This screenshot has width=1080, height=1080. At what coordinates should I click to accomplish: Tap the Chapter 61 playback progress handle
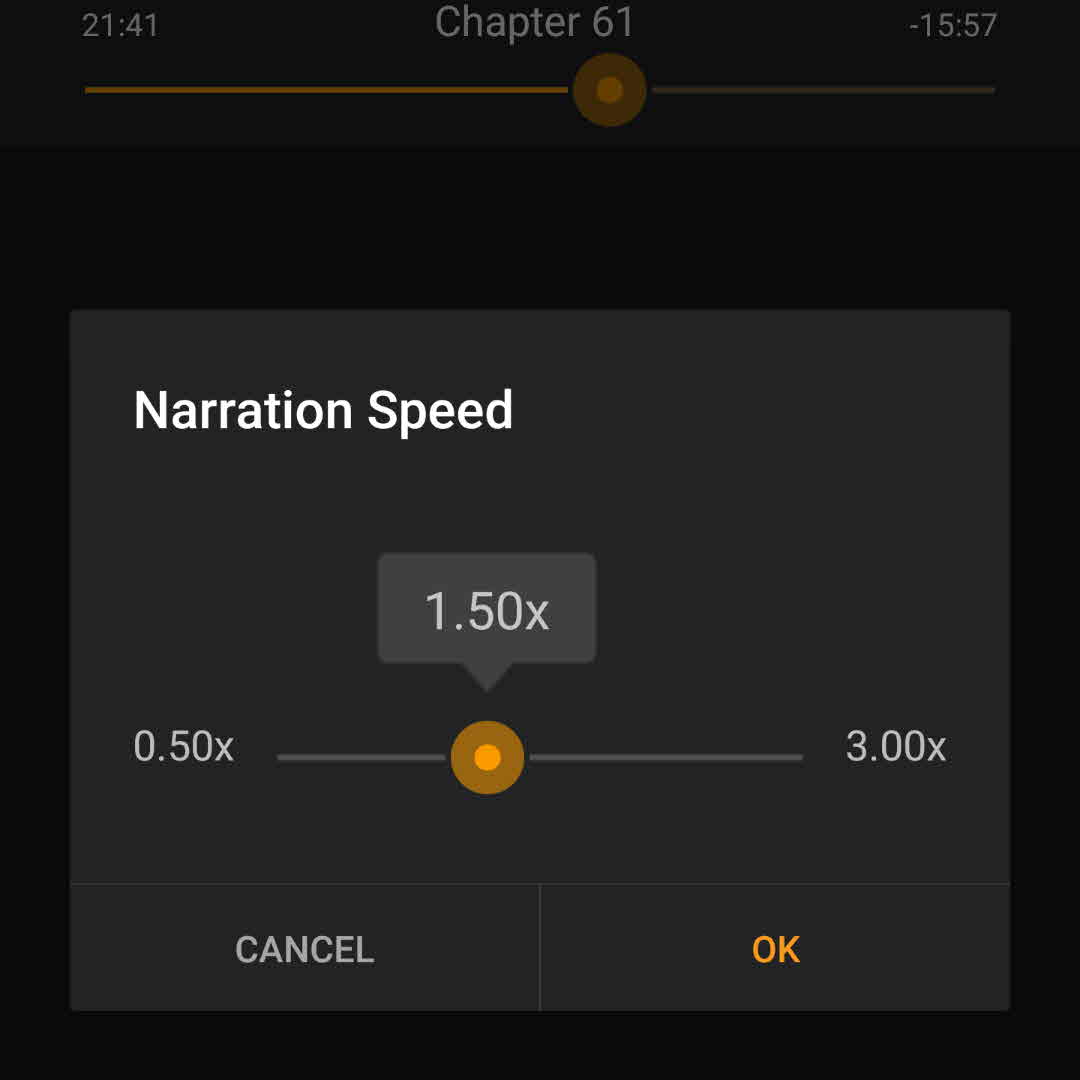coord(609,90)
